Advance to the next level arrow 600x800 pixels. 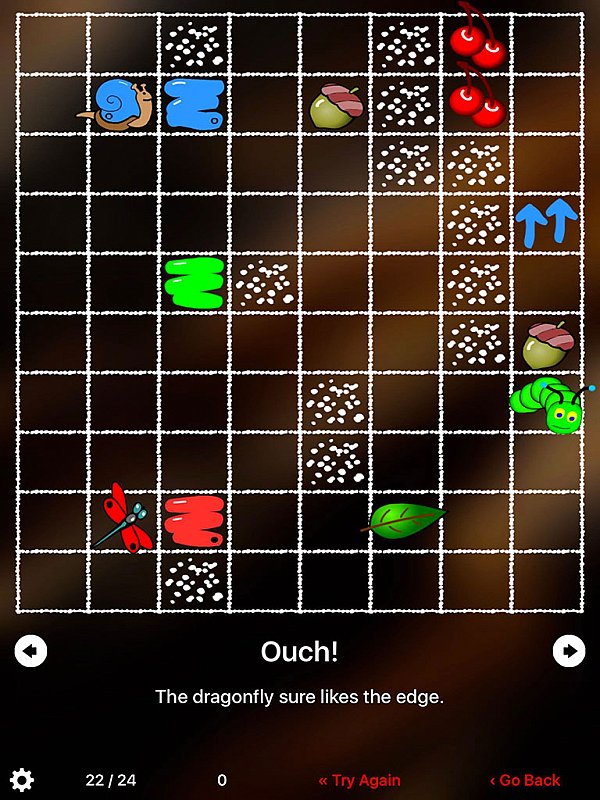pyautogui.click(x=569, y=651)
